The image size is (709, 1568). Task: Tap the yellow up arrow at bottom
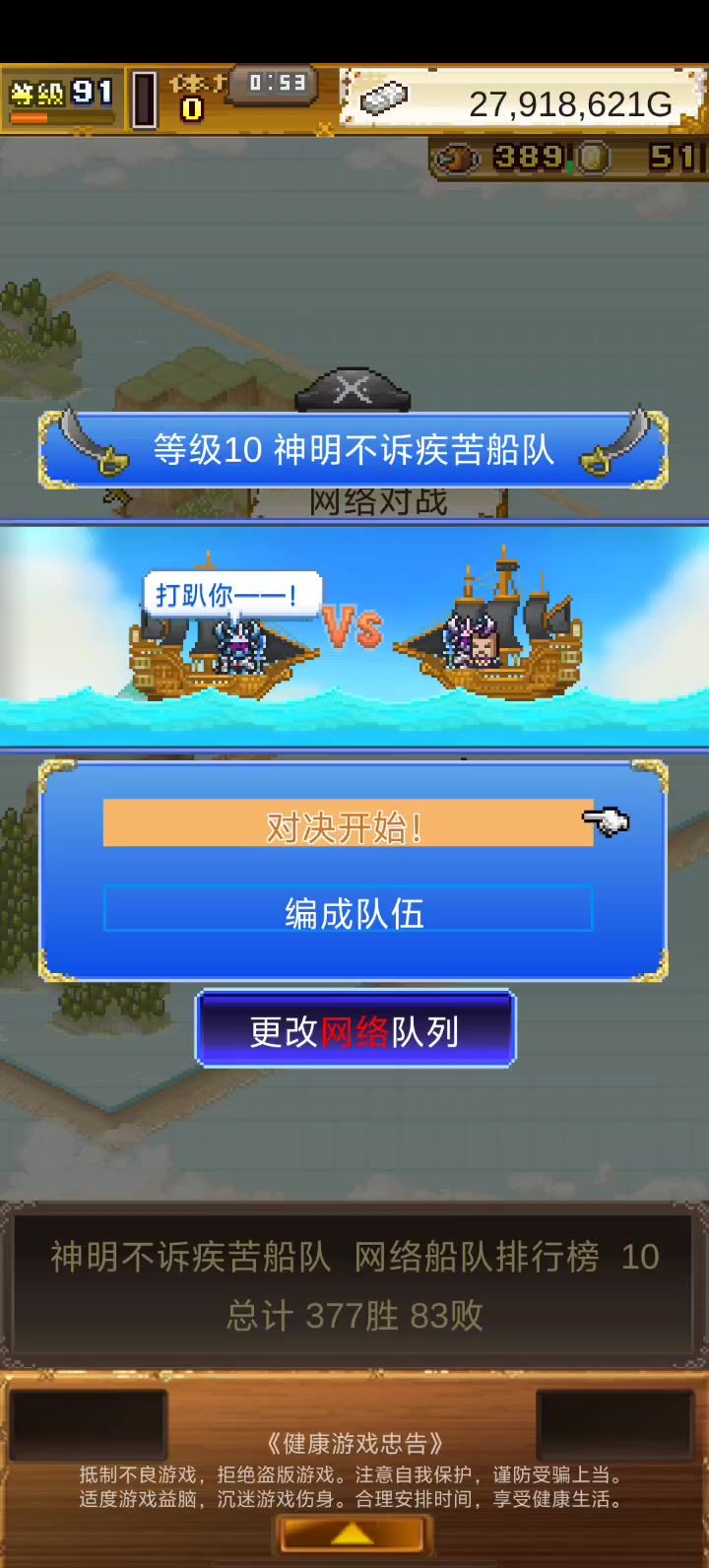point(352,1535)
